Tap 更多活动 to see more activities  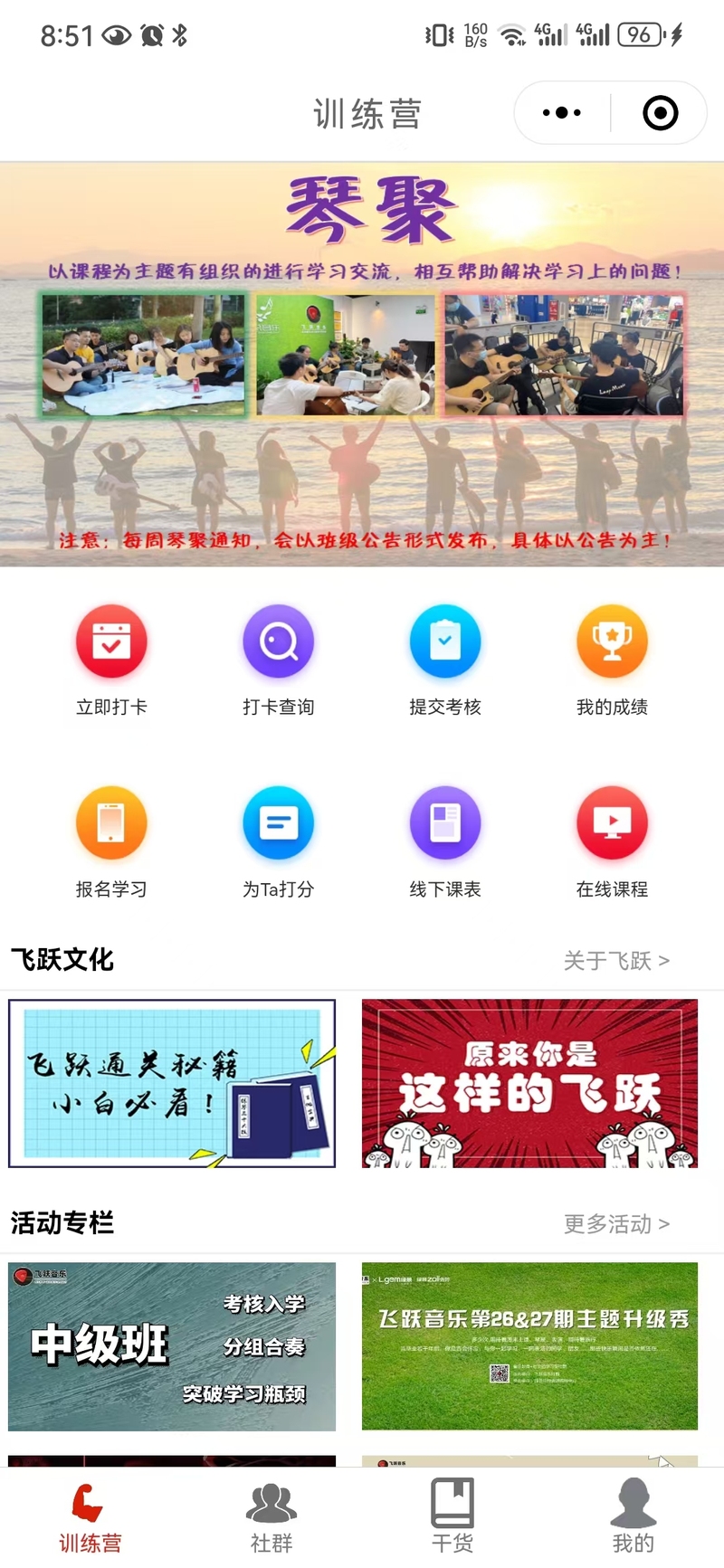click(615, 1224)
